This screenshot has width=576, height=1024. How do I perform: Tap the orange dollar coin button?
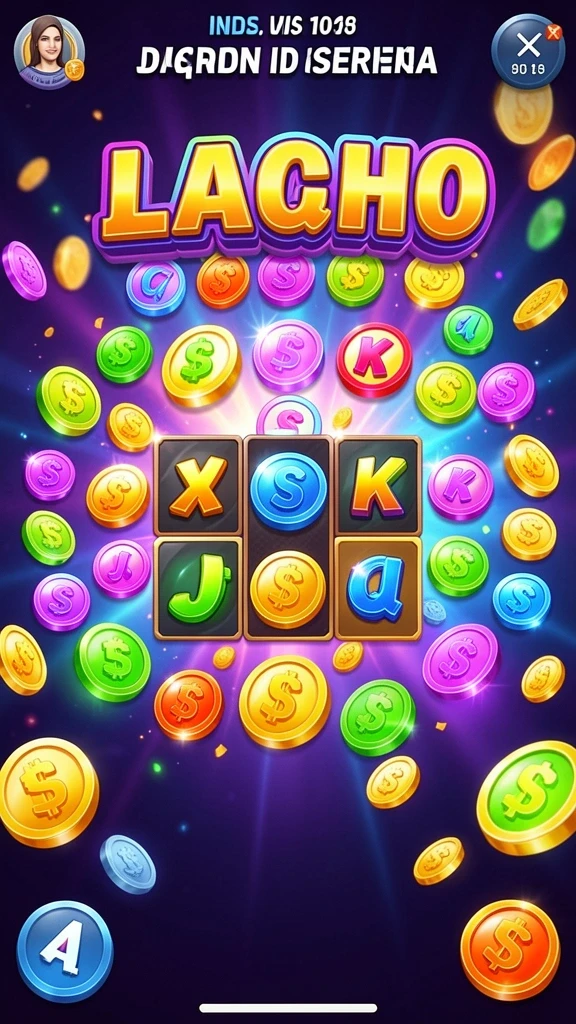(x=510, y=949)
